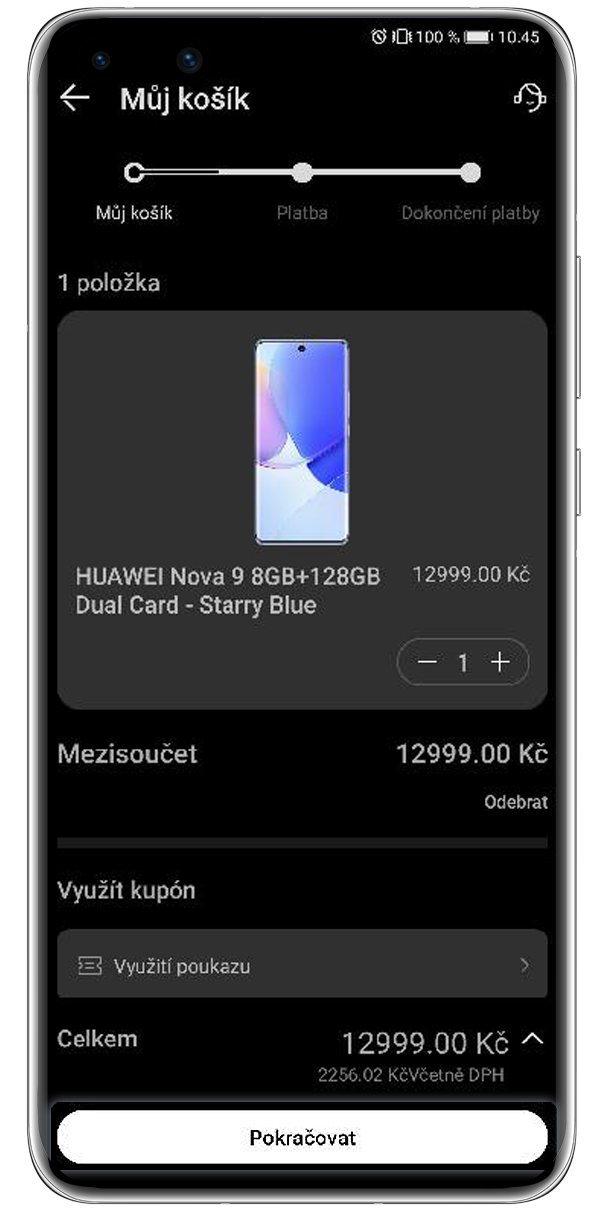The image size is (600, 1209).
Task: Go back from Můj košík
Action: point(75,98)
